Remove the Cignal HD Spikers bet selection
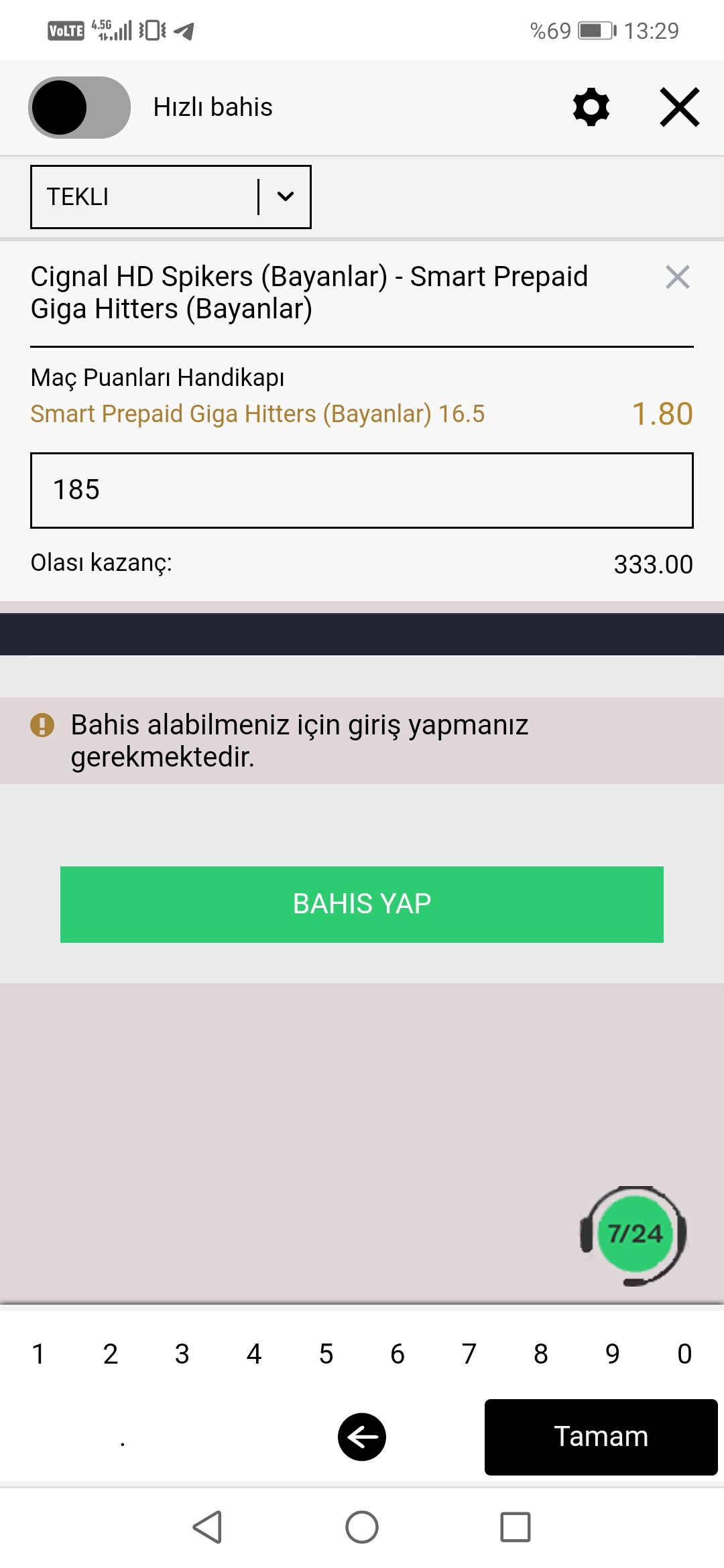The image size is (724, 1568). tap(678, 277)
